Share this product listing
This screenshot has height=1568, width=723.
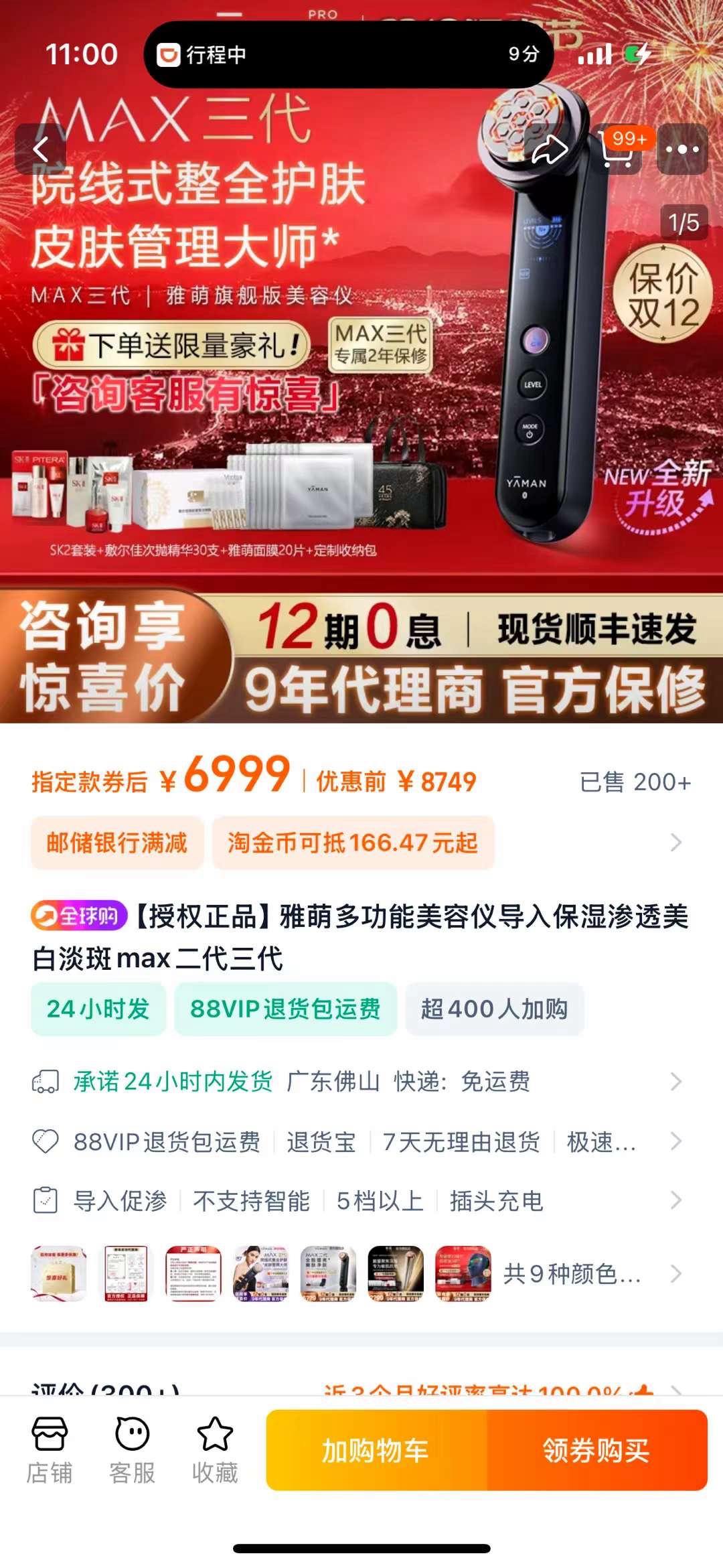pyautogui.click(x=549, y=149)
